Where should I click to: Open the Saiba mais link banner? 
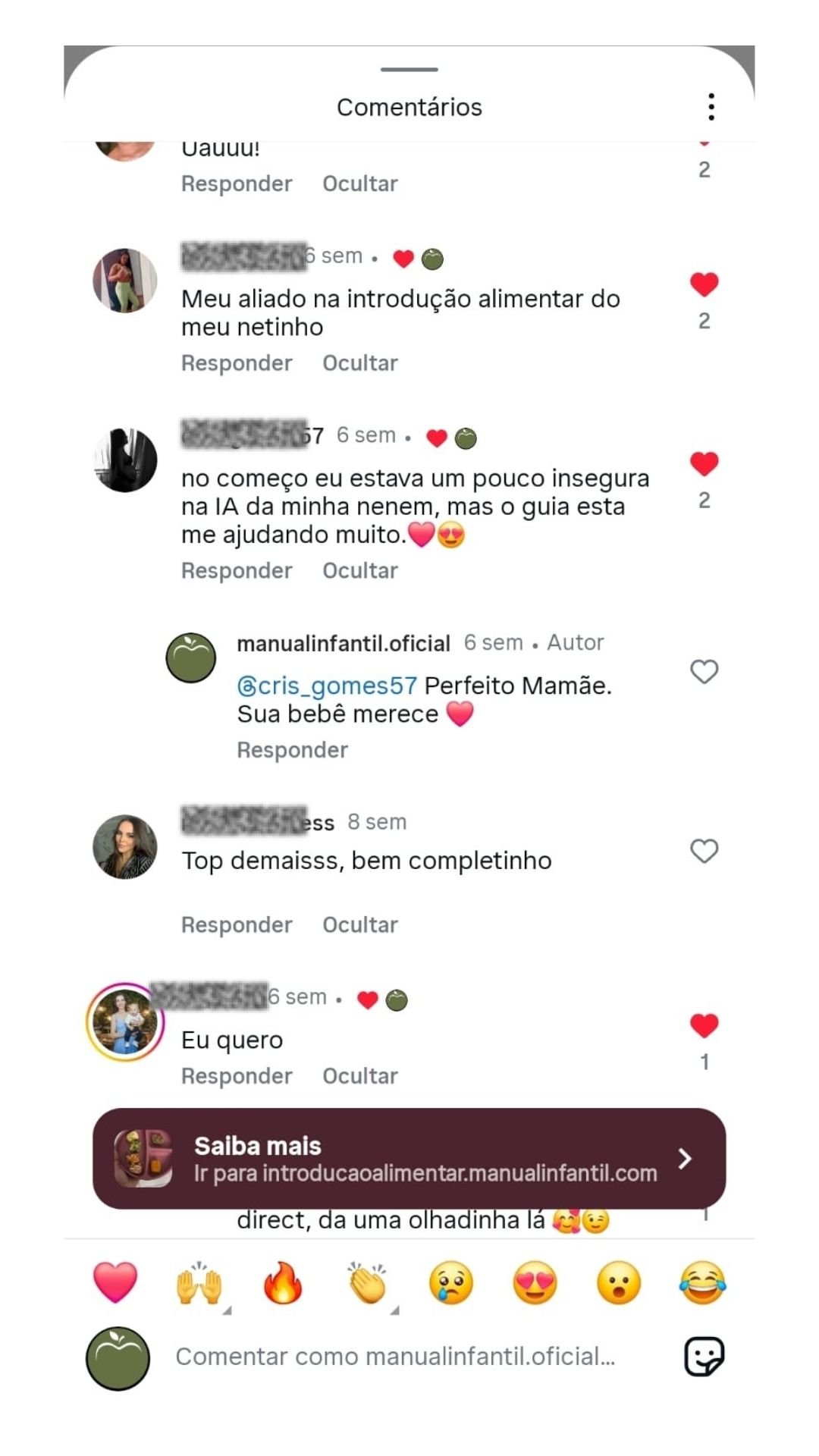[409, 1158]
